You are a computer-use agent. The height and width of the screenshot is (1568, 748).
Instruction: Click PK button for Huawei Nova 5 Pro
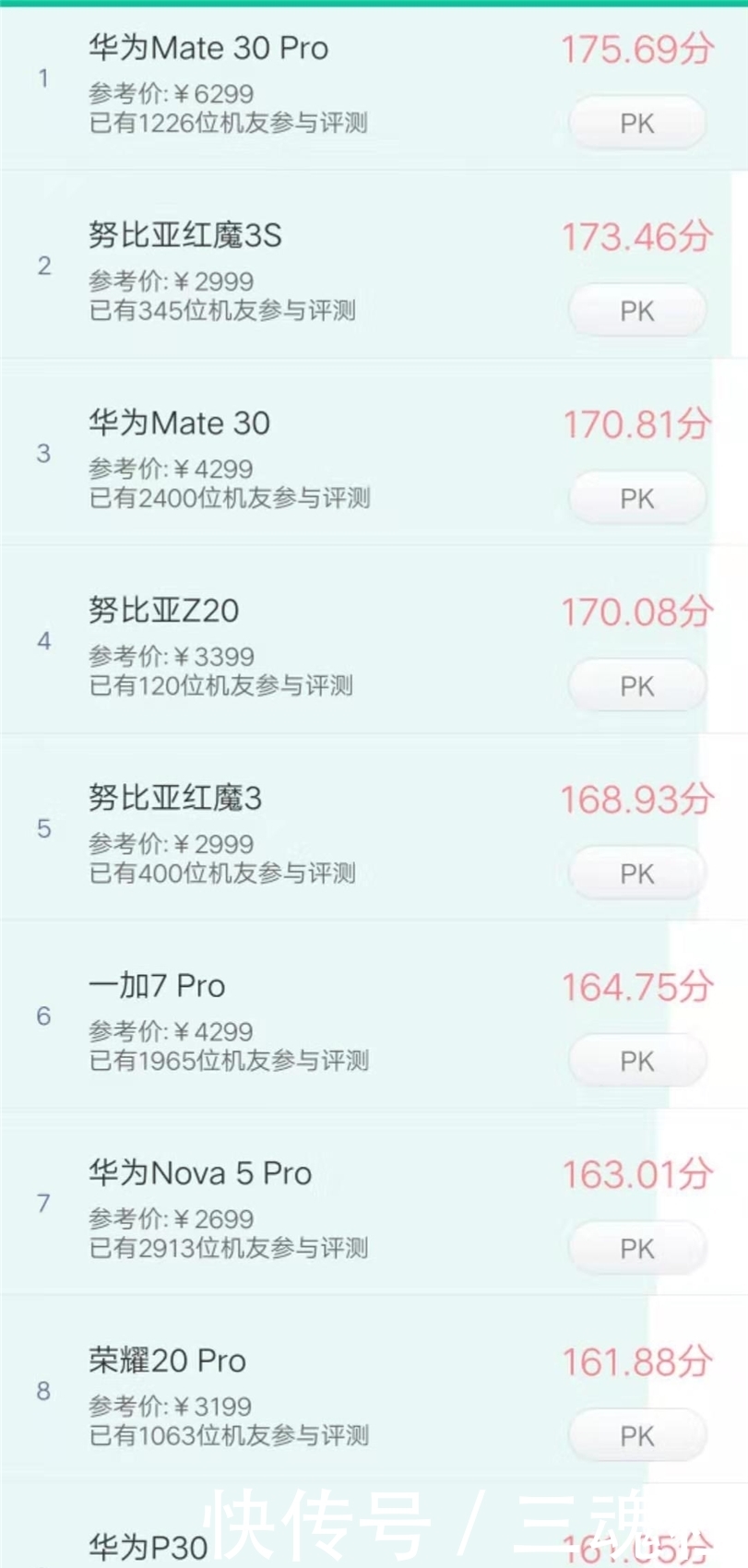pos(635,1249)
